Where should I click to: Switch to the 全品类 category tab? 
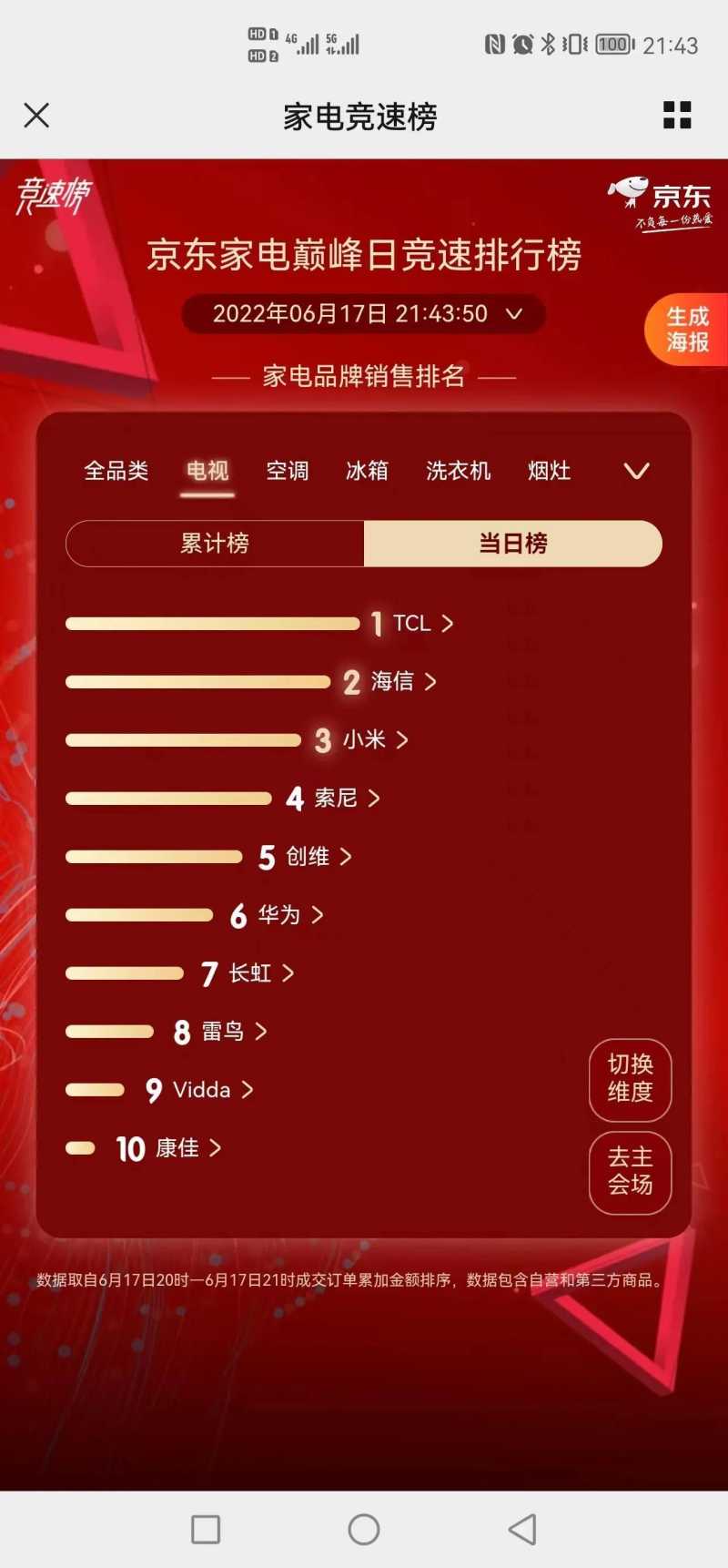coord(116,471)
